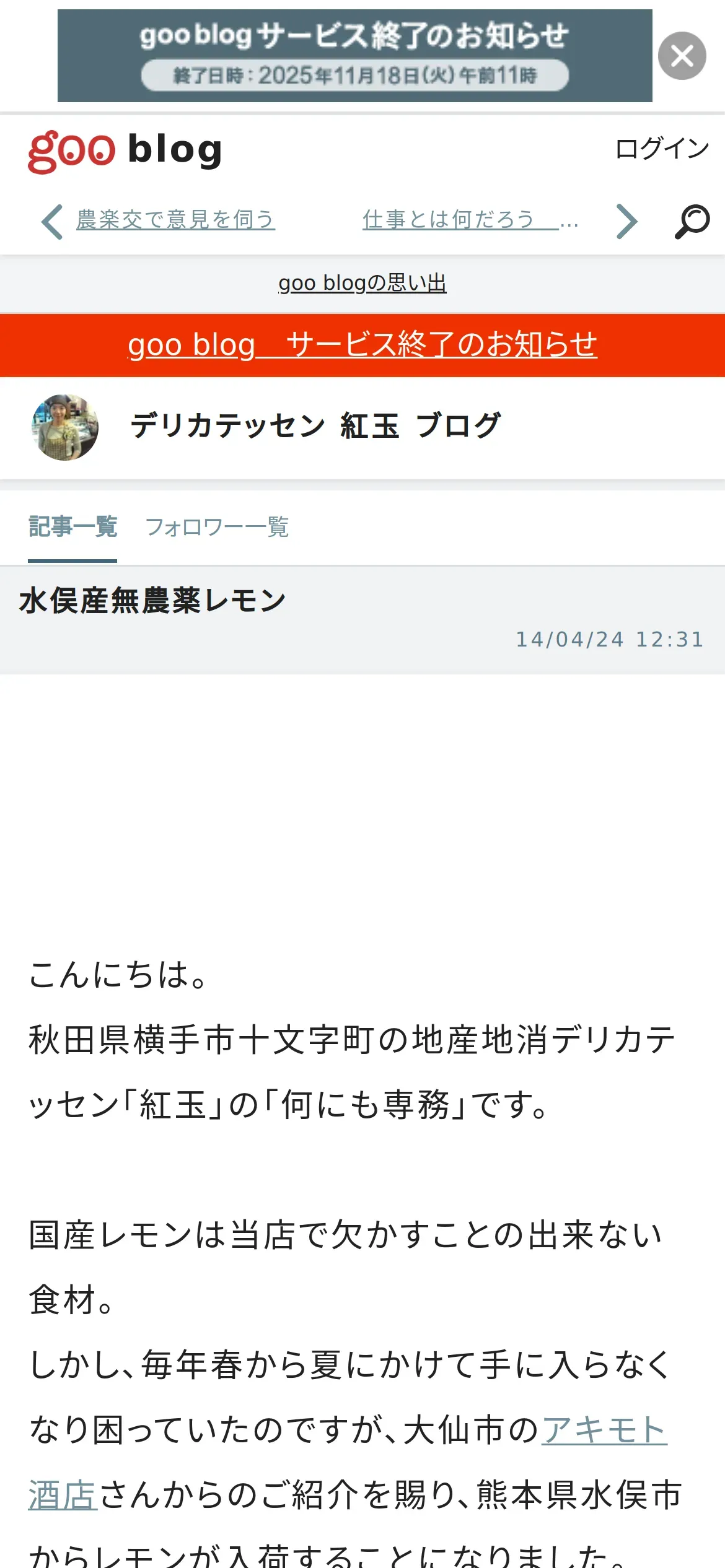
Task: Open the goo blog サービス終了 banner at top
Action: pos(354,56)
